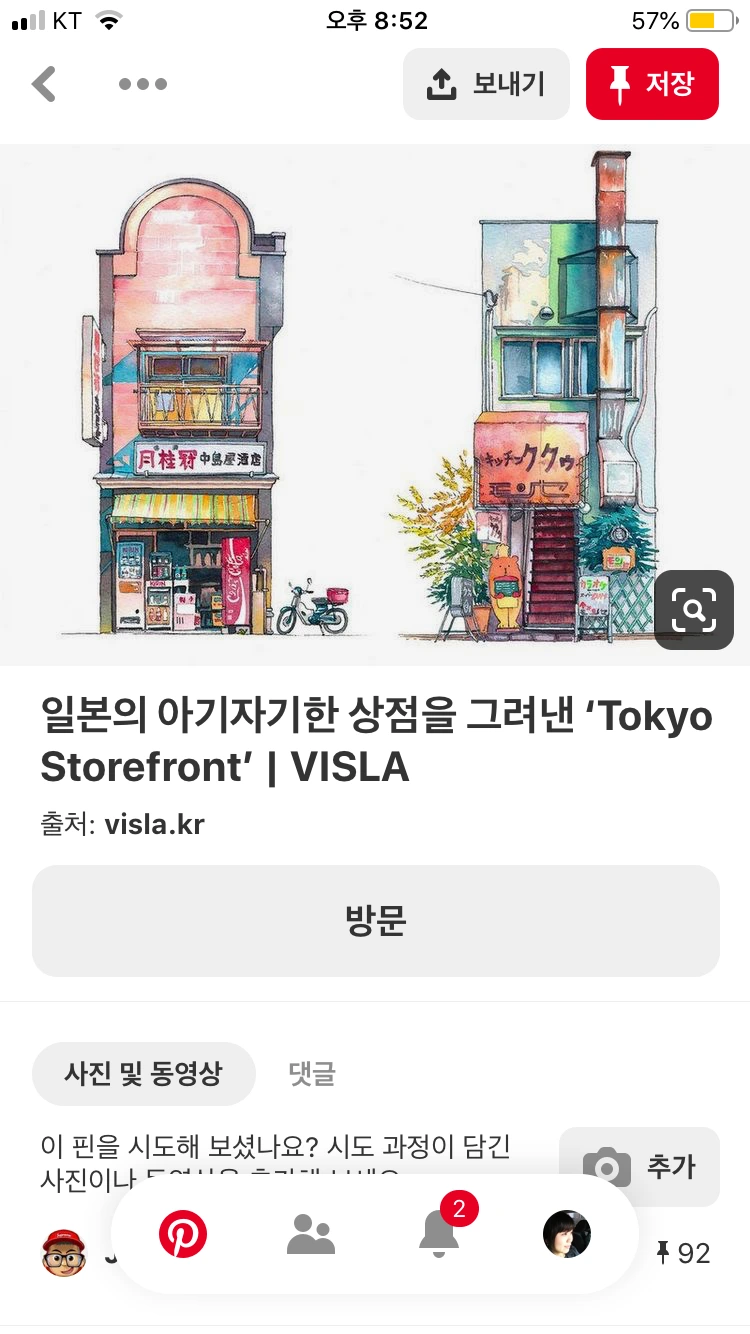Go back using the left arrow

(x=44, y=84)
